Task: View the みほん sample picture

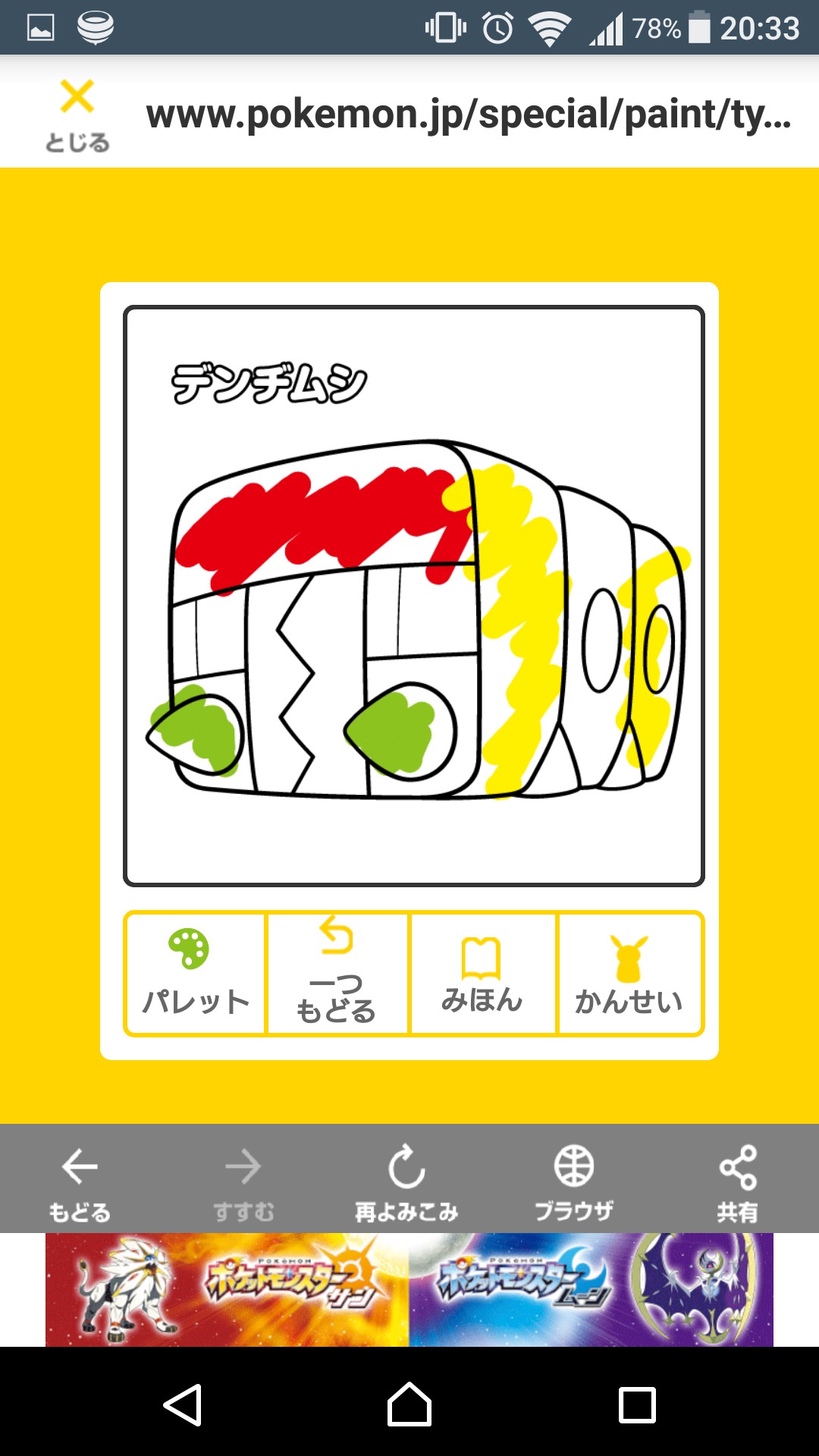Action: 482,973
